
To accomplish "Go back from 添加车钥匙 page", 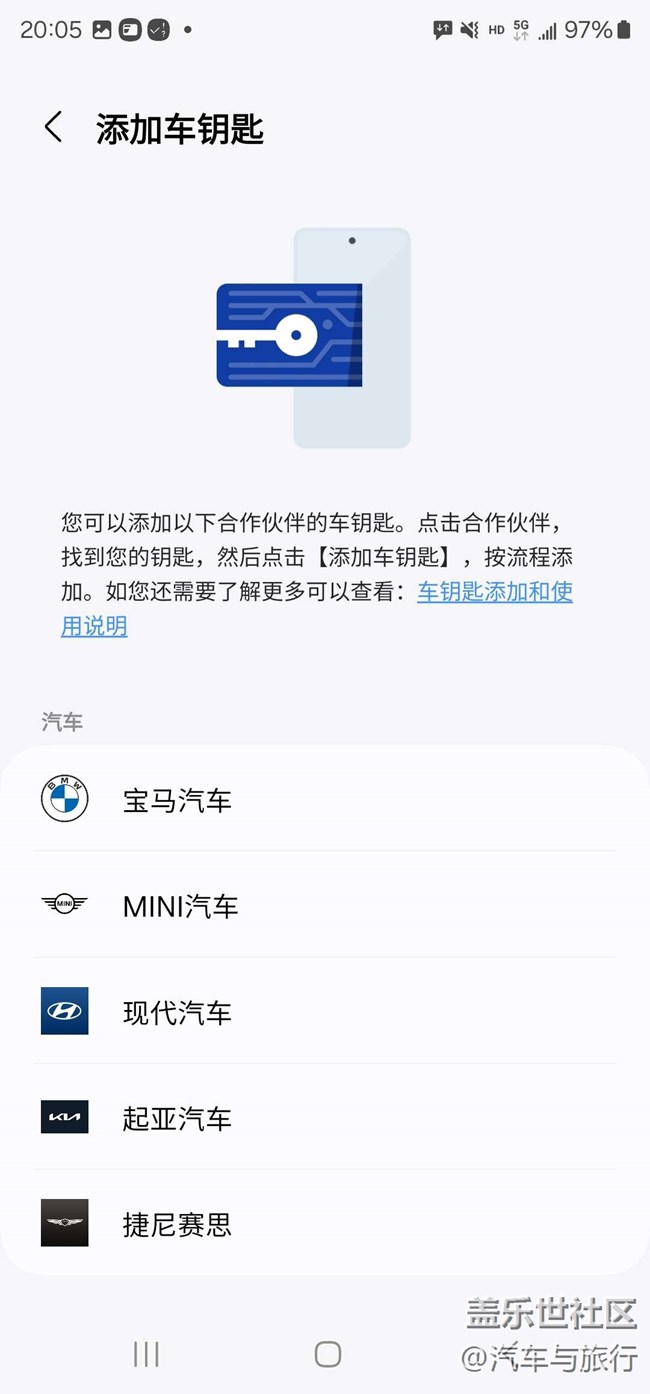I will click(53, 128).
